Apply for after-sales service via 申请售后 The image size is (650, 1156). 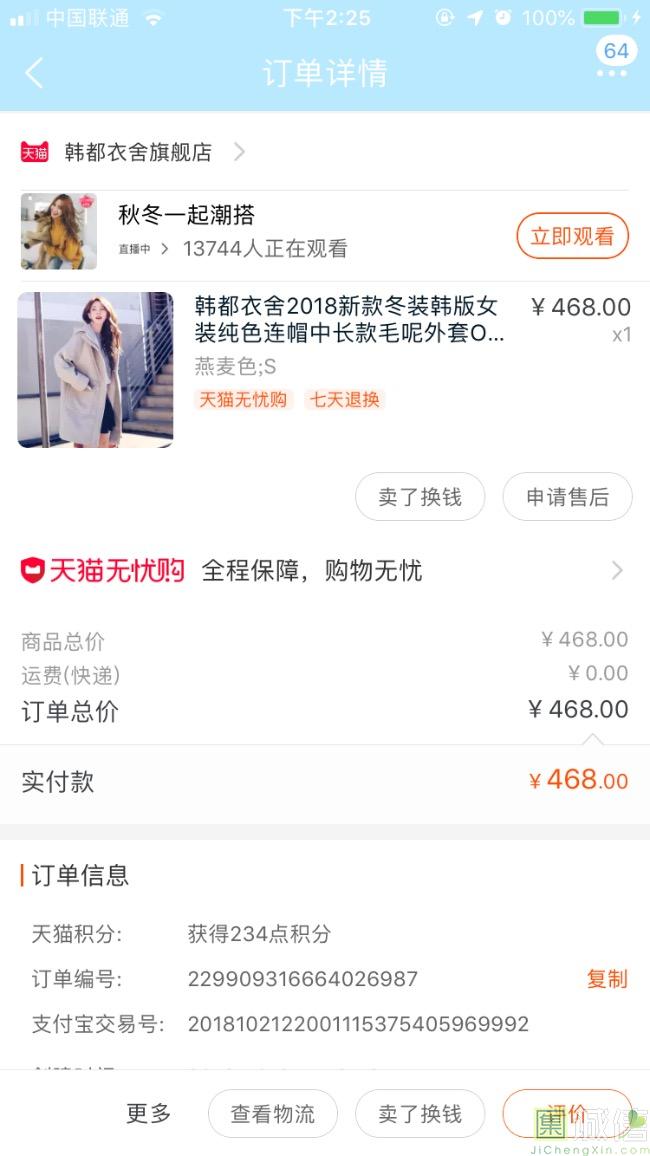(x=567, y=497)
